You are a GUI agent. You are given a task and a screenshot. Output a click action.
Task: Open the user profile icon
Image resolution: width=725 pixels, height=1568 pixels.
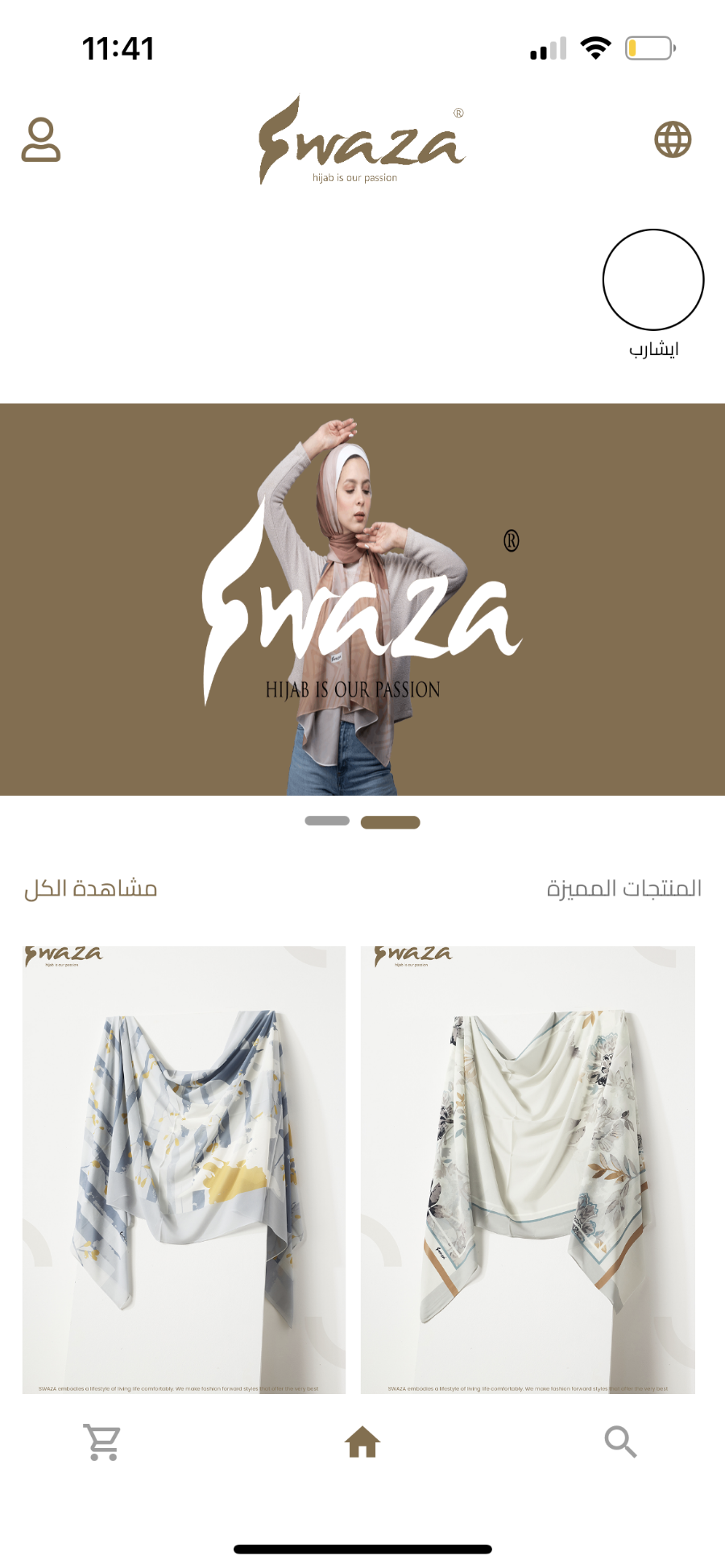point(41,139)
